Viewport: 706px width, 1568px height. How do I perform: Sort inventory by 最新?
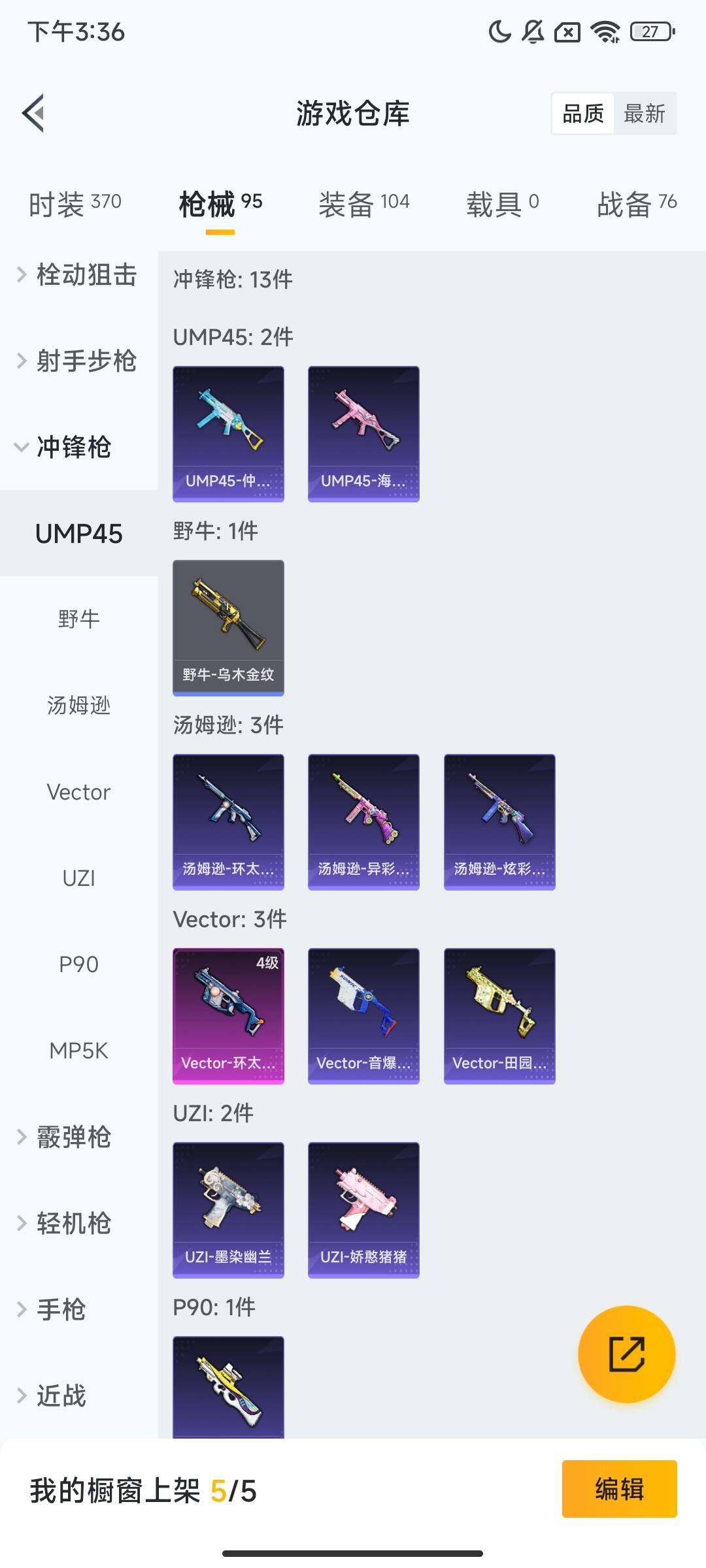644,114
